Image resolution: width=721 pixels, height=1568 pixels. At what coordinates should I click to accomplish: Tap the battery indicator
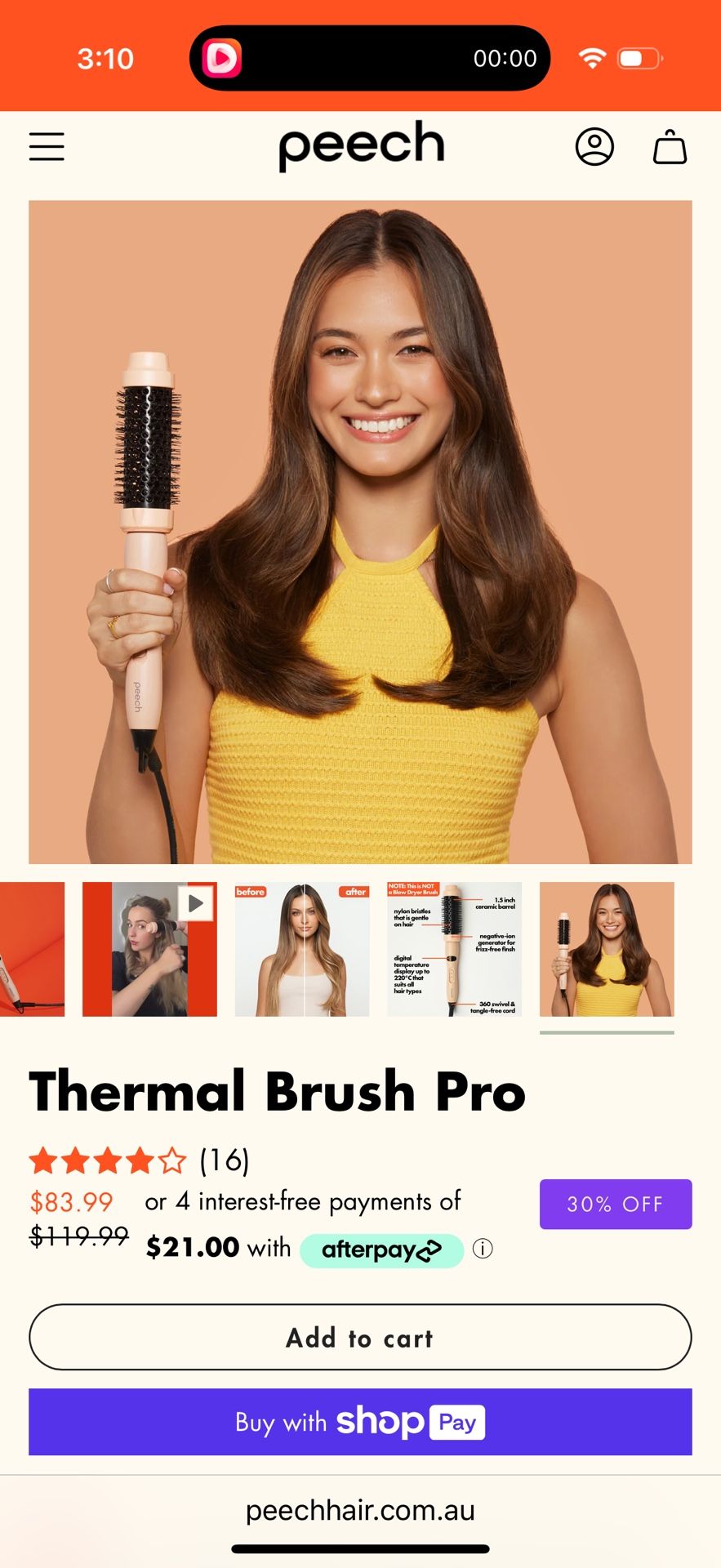[x=638, y=57]
